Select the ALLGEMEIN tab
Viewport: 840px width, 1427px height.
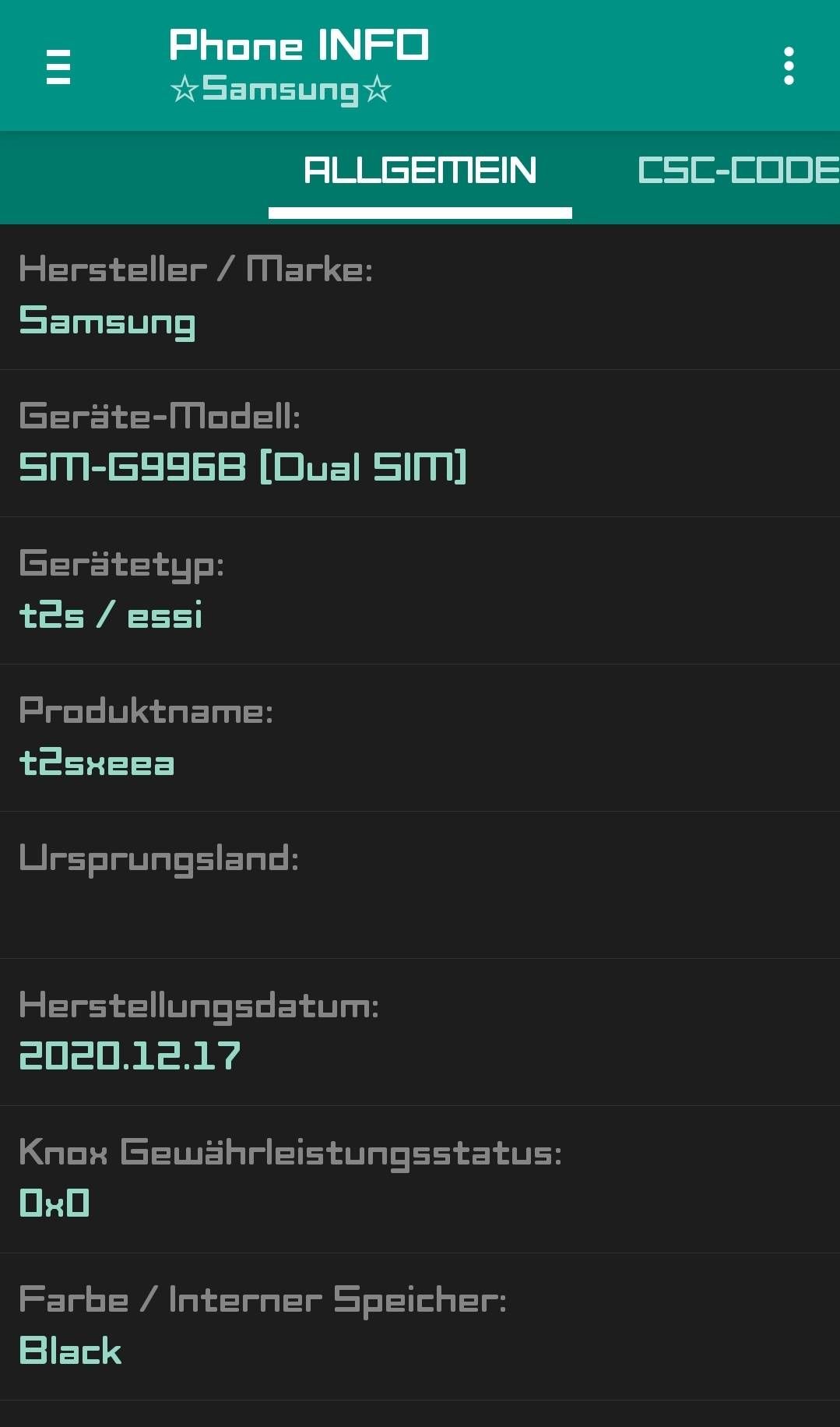point(420,171)
